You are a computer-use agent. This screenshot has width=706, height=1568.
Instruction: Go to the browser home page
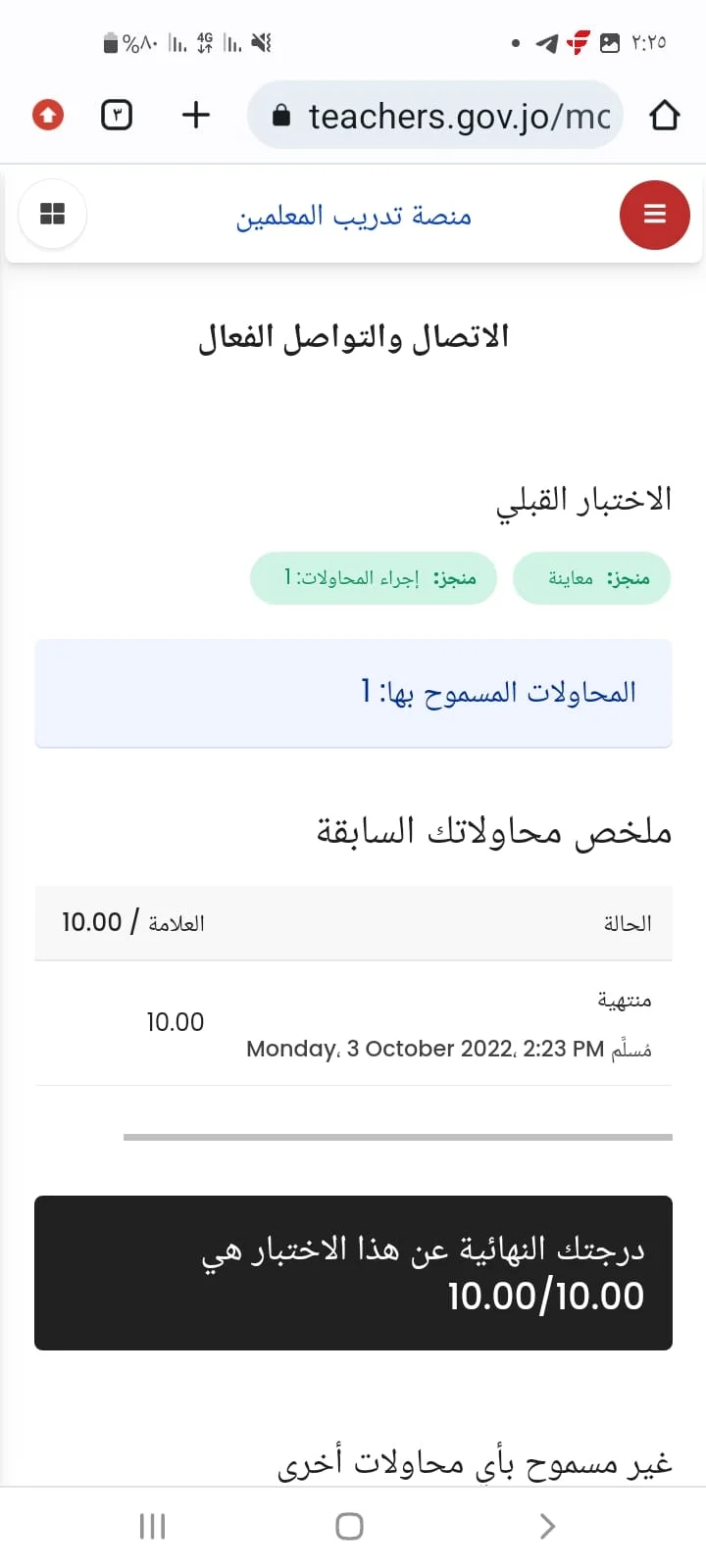tap(665, 116)
